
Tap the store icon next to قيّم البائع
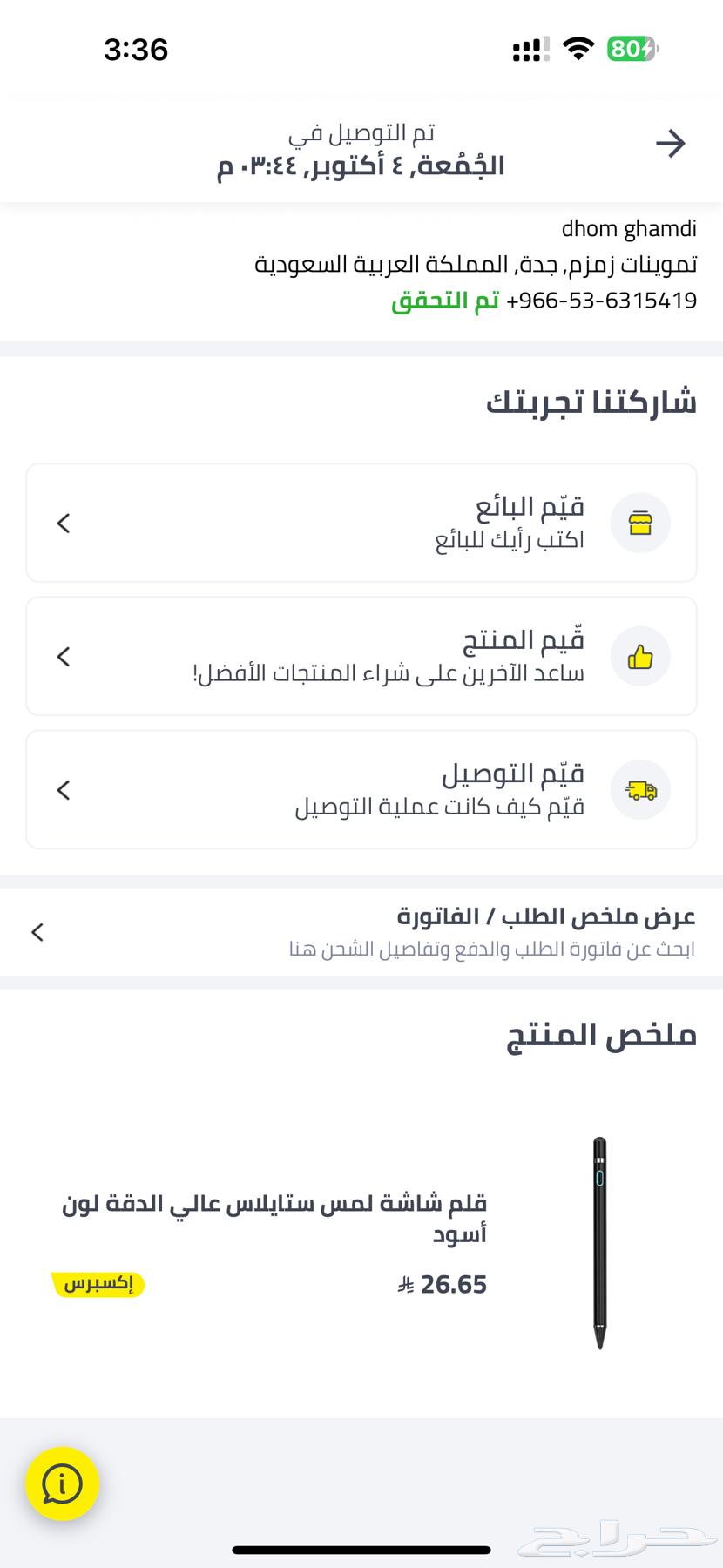tap(640, 523)
